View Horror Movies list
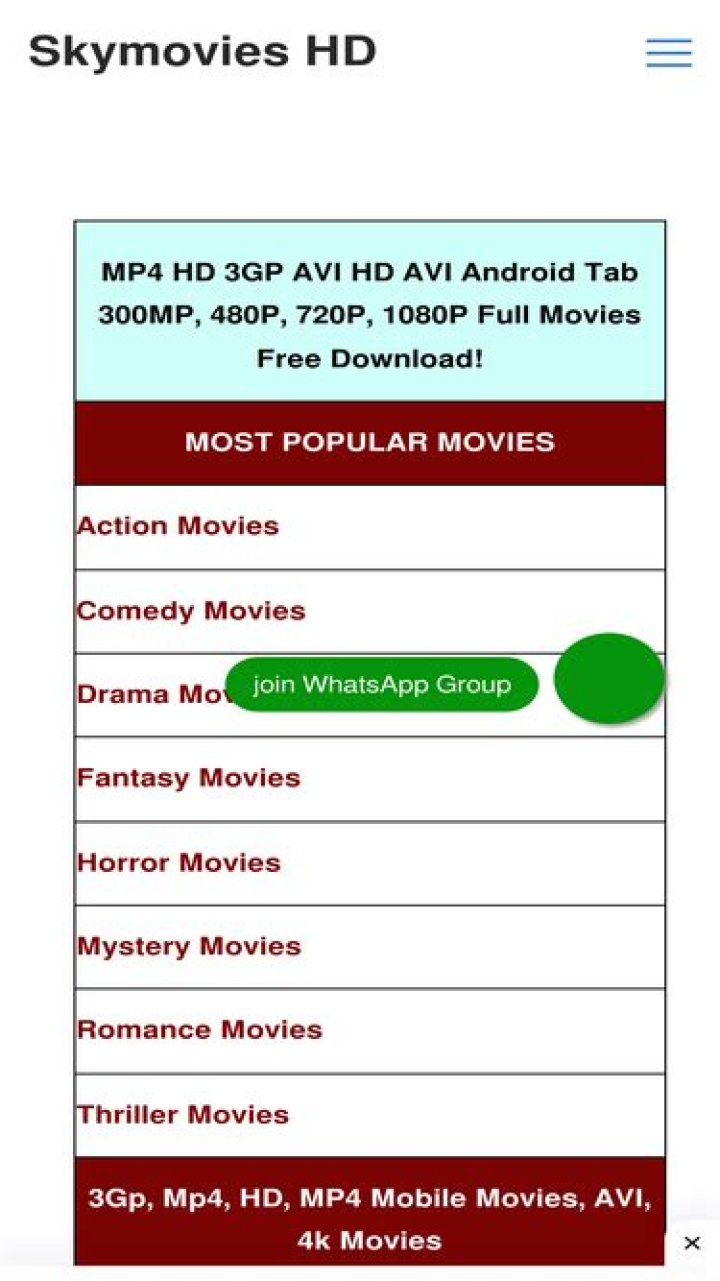Image resolution: width=720 pixels, height=1281 pixels. pos(179,863)
